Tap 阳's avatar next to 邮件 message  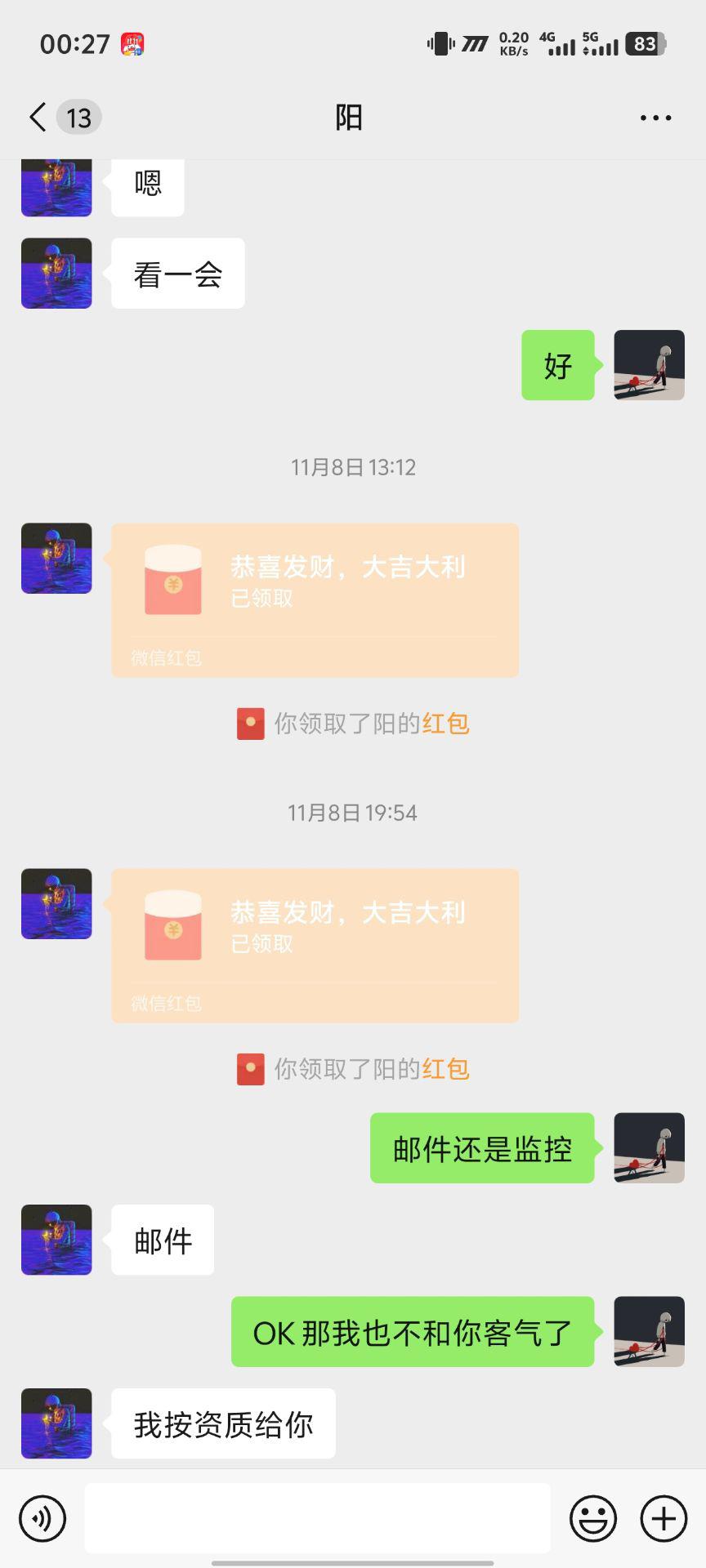pos(56,1240)
